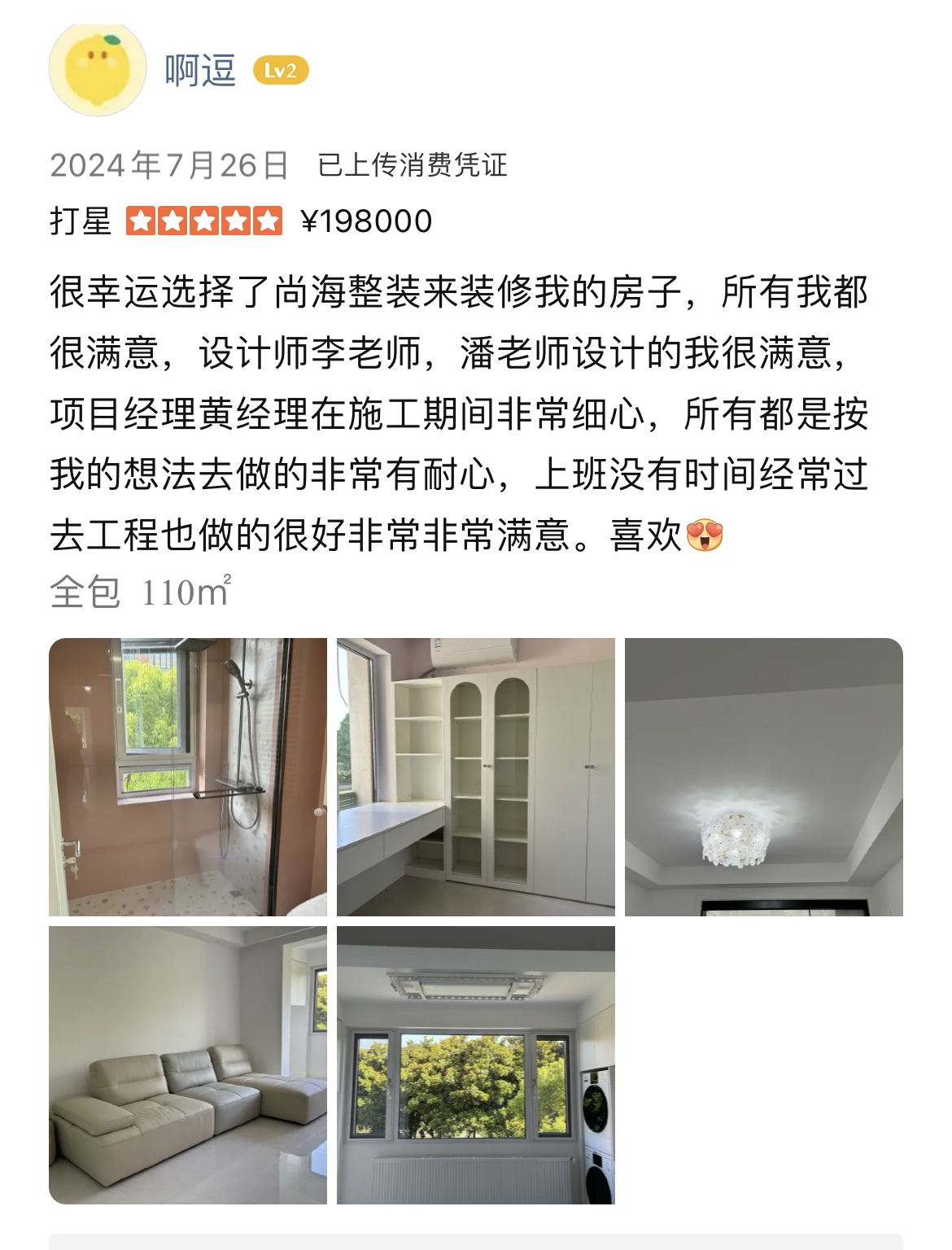View the profile of username 啊逗
This screenshot has width=952, height=1250.
point(200,71)
